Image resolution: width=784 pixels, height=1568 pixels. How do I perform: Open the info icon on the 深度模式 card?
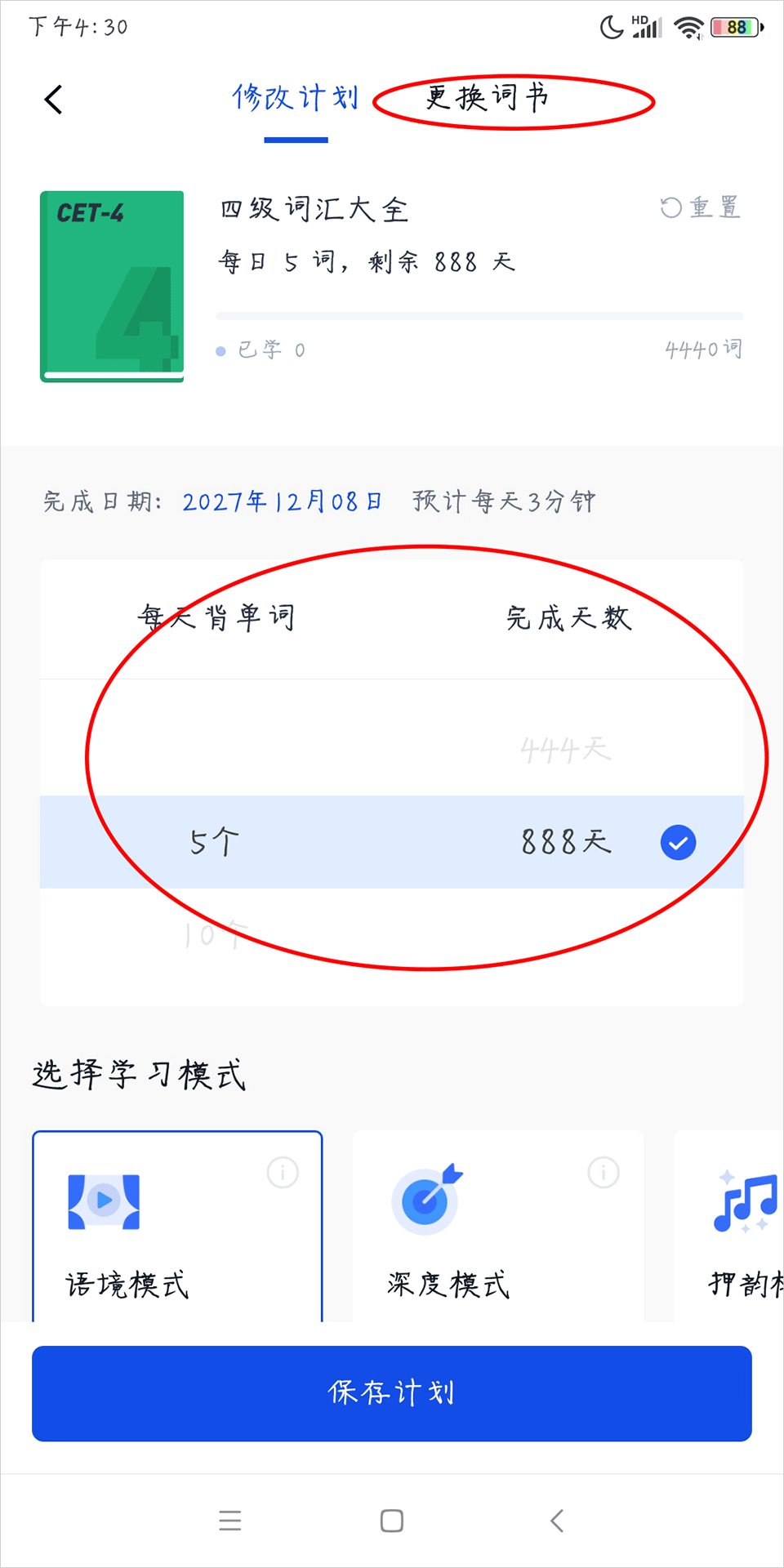(x=604, y=1173)
